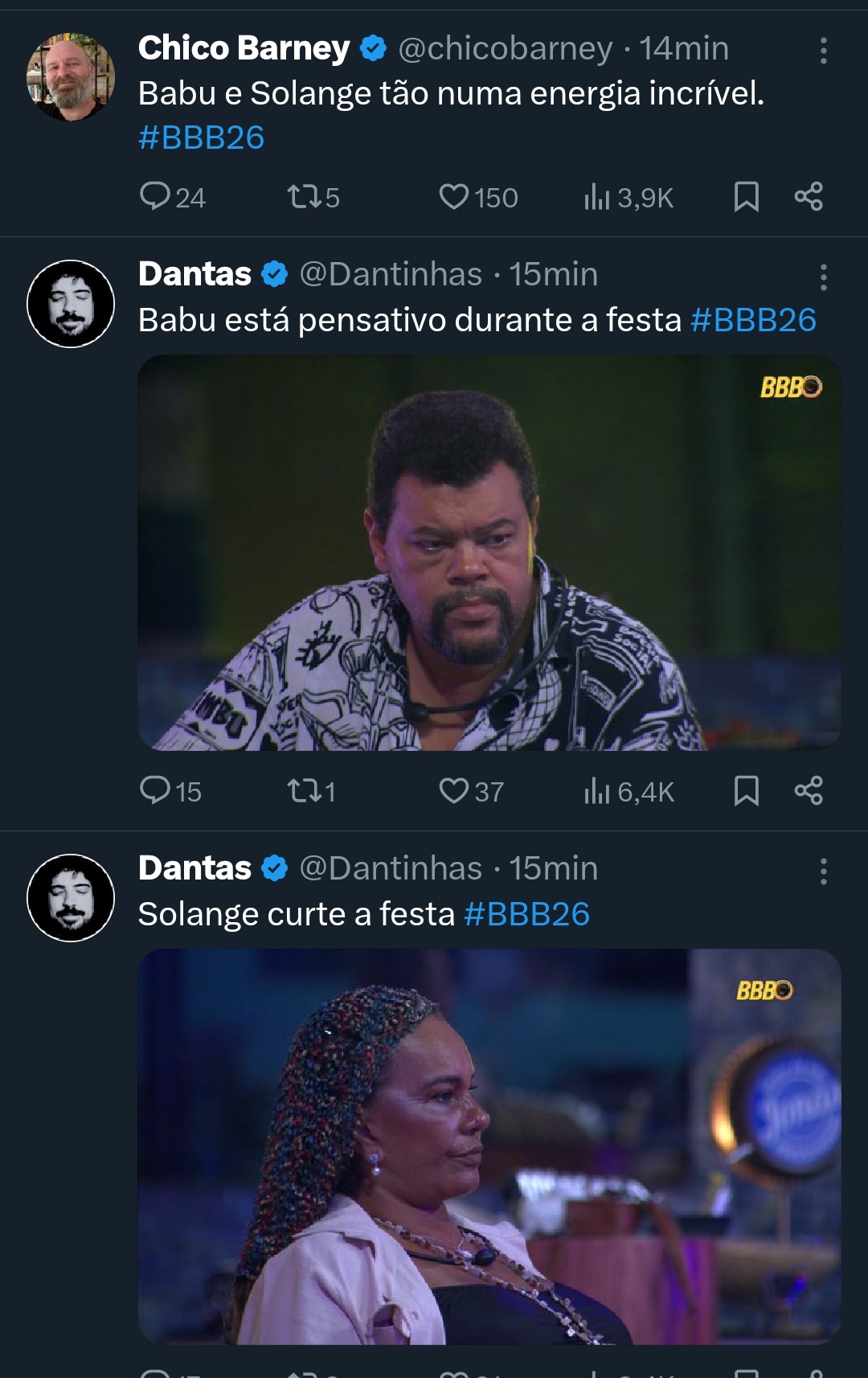Open Chico Barney's profile picture
This screenshot has width=868, height=1378.
coord(71,77)
